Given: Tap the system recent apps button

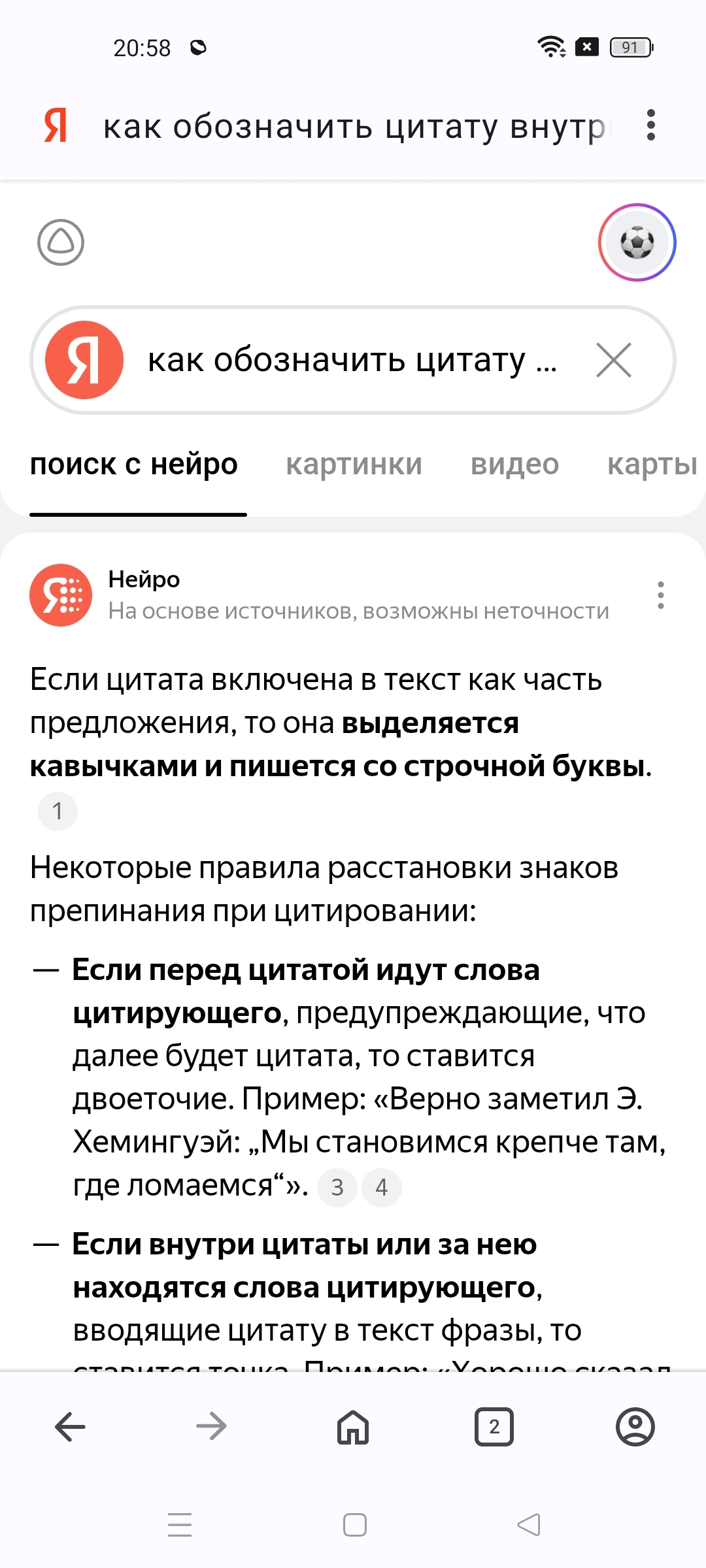Looking at the screenshot, I should [x=180, y=1524].
